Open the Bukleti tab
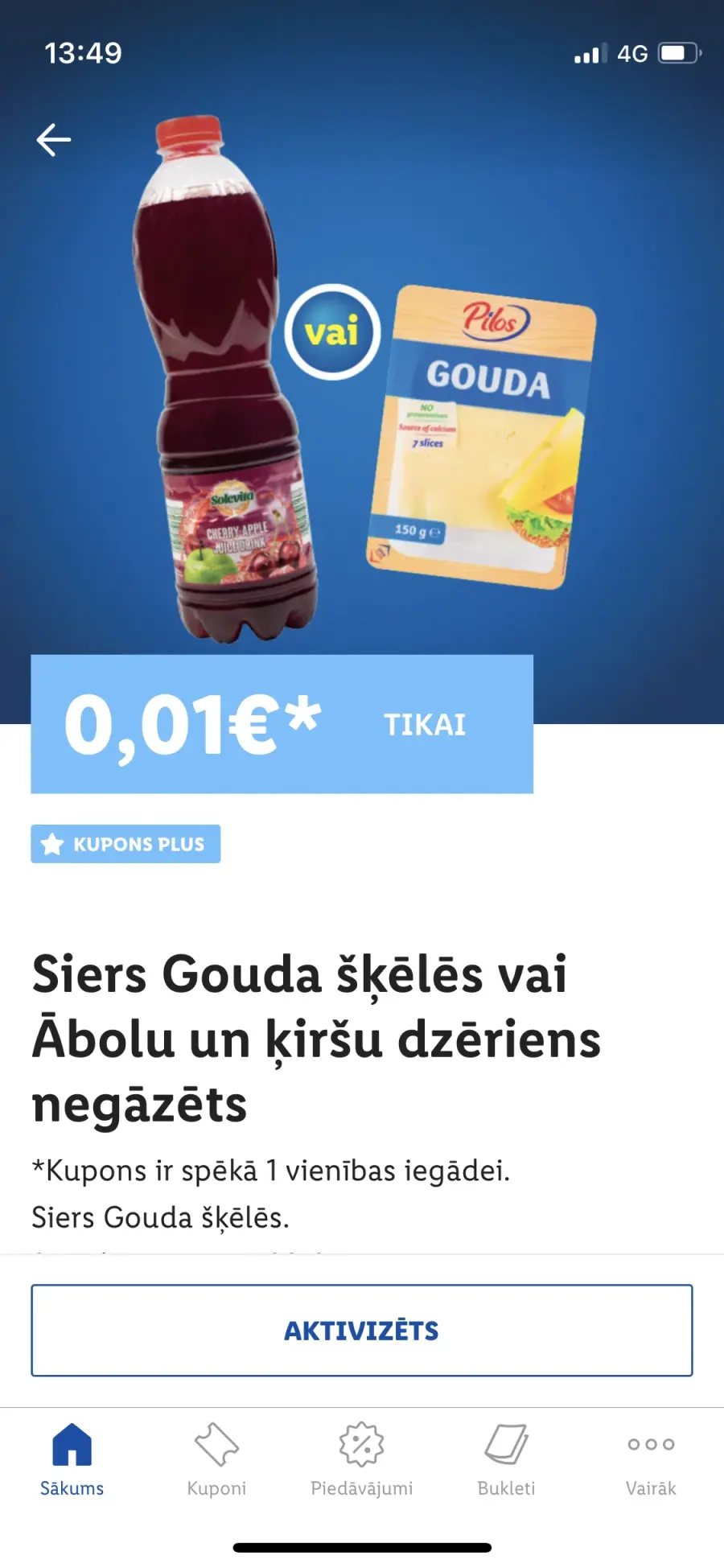This screenshot has height=1568, width=724. click(x=507, y=1459)
